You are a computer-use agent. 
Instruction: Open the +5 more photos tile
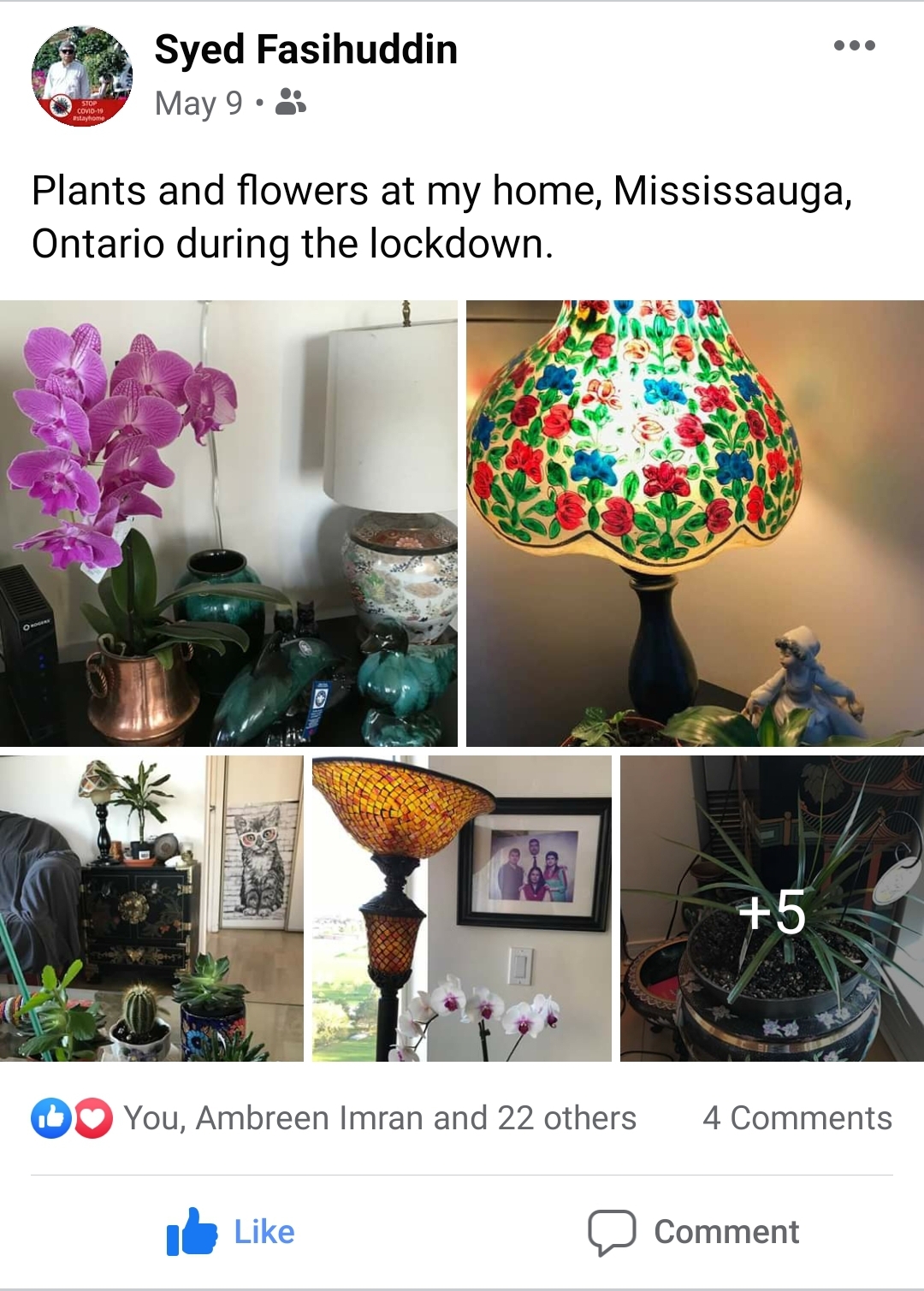[x=772, y=908]
